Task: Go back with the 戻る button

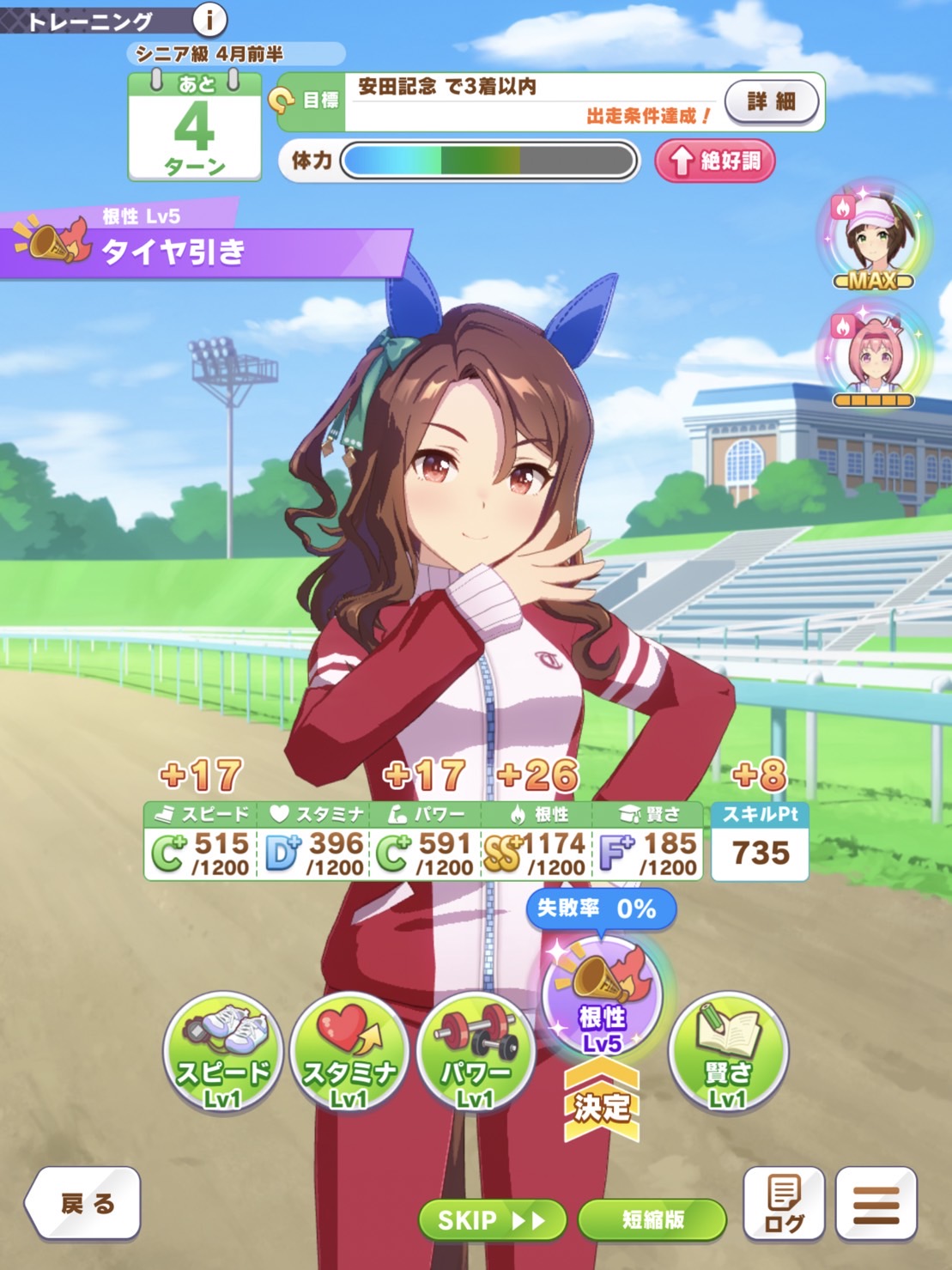Action: [85, 1202]
